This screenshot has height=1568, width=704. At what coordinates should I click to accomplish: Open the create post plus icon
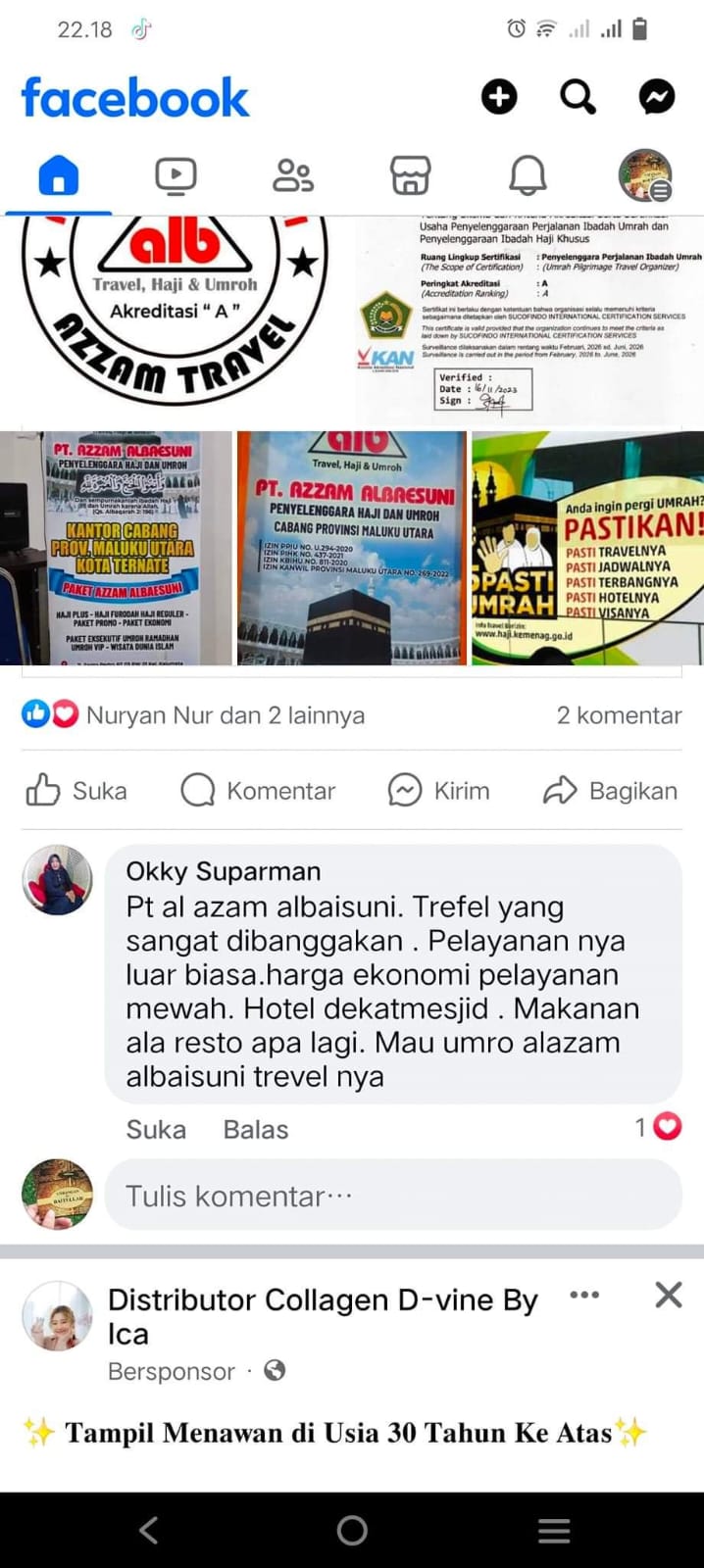point(499,96)
